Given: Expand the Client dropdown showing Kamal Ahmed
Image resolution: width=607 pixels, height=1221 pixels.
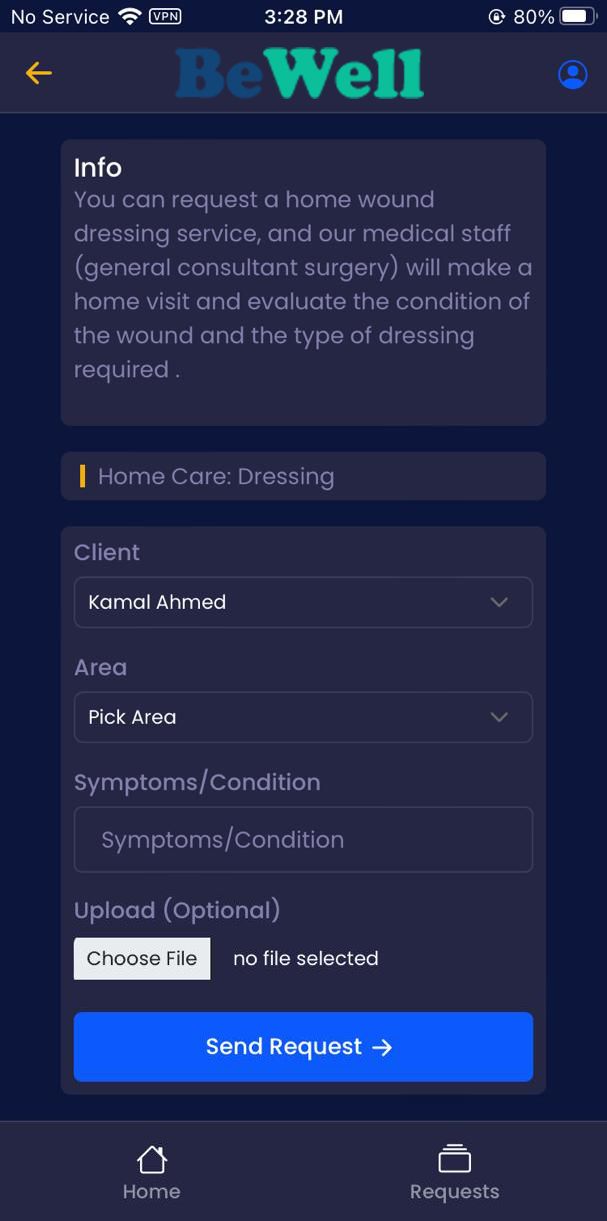Looking at the screenshot, I should tap(303, 602).
